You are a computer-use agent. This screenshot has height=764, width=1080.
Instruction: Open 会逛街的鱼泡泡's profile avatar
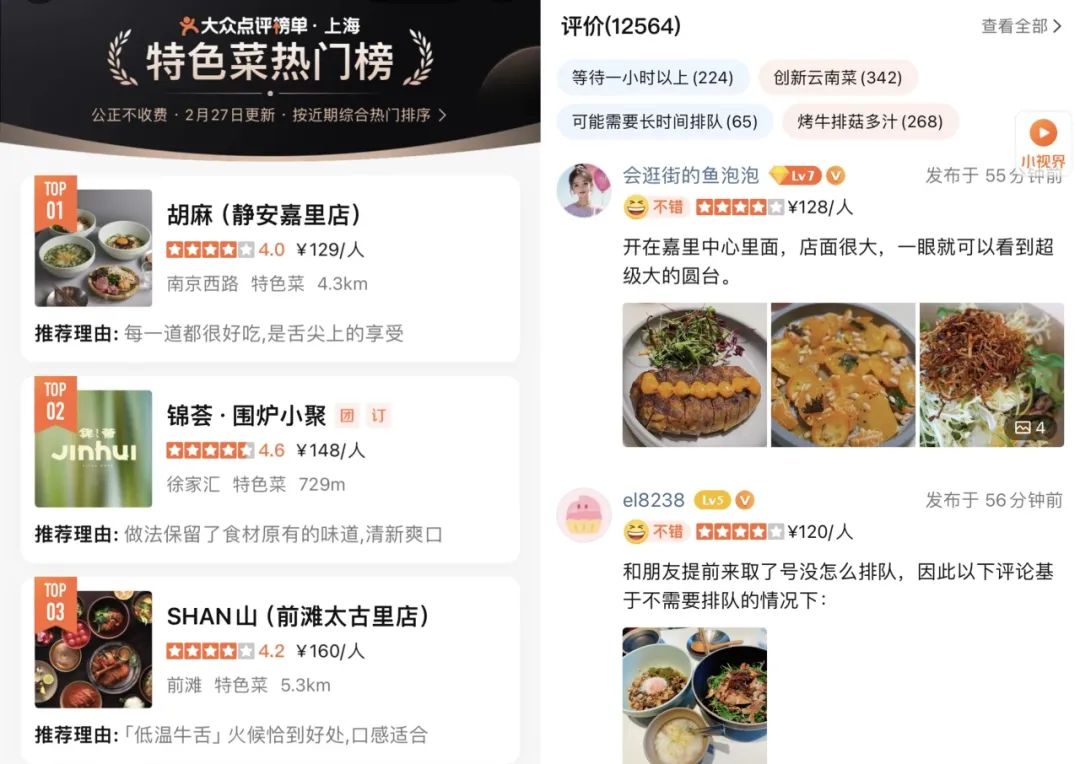[x=584, y=190]
